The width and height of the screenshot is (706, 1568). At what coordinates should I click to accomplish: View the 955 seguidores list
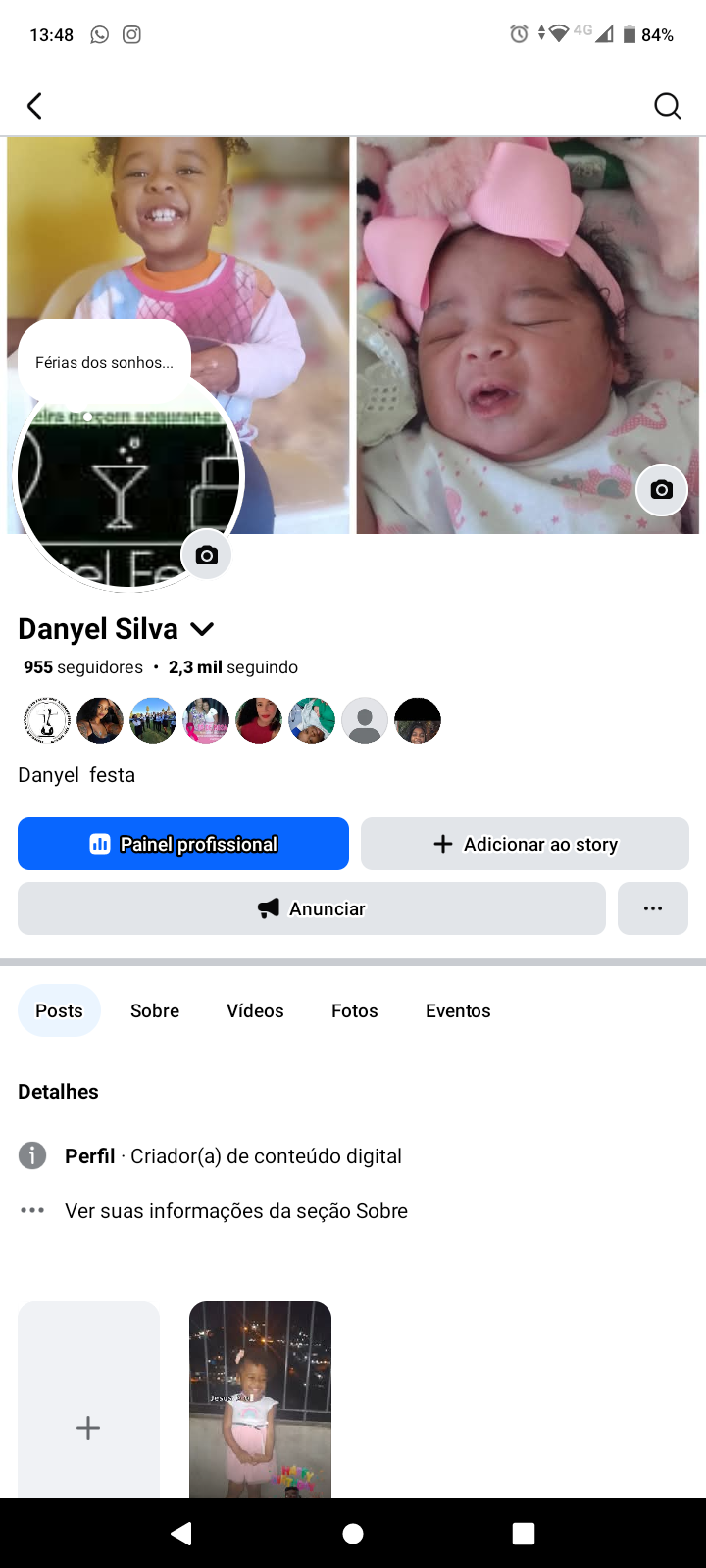coord(83,667)
